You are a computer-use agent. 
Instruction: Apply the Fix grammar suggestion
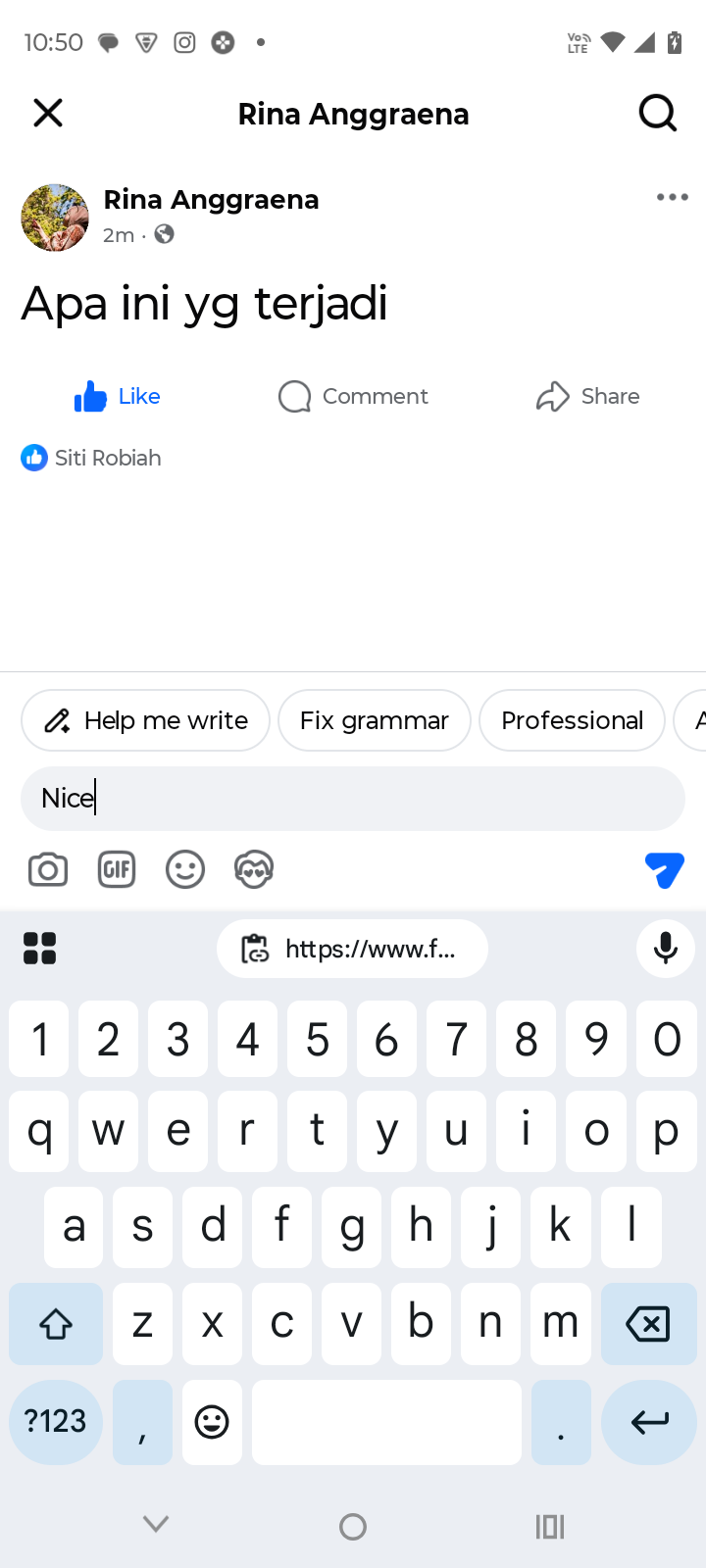click(375, 720)
